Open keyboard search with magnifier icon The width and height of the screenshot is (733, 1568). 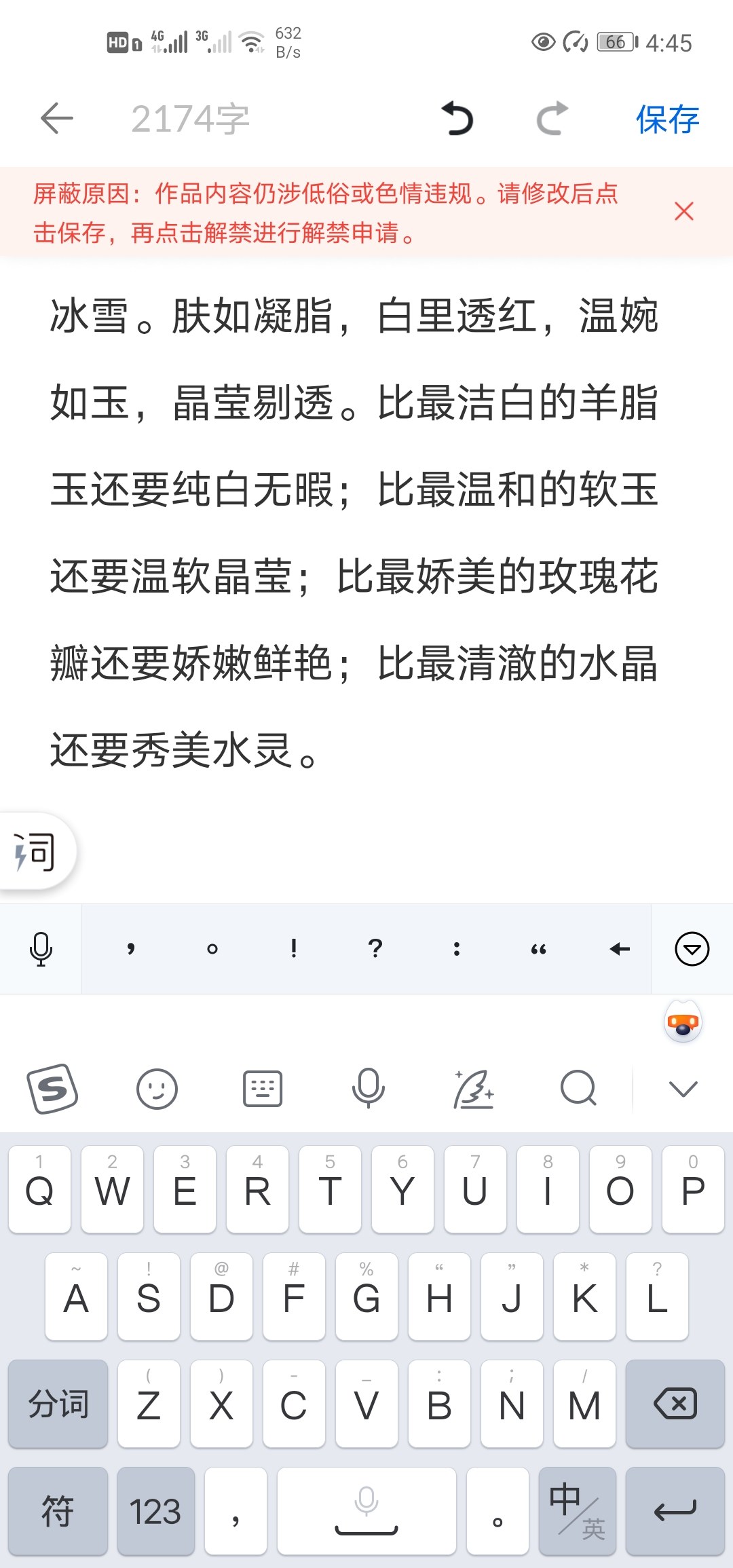578,1089
